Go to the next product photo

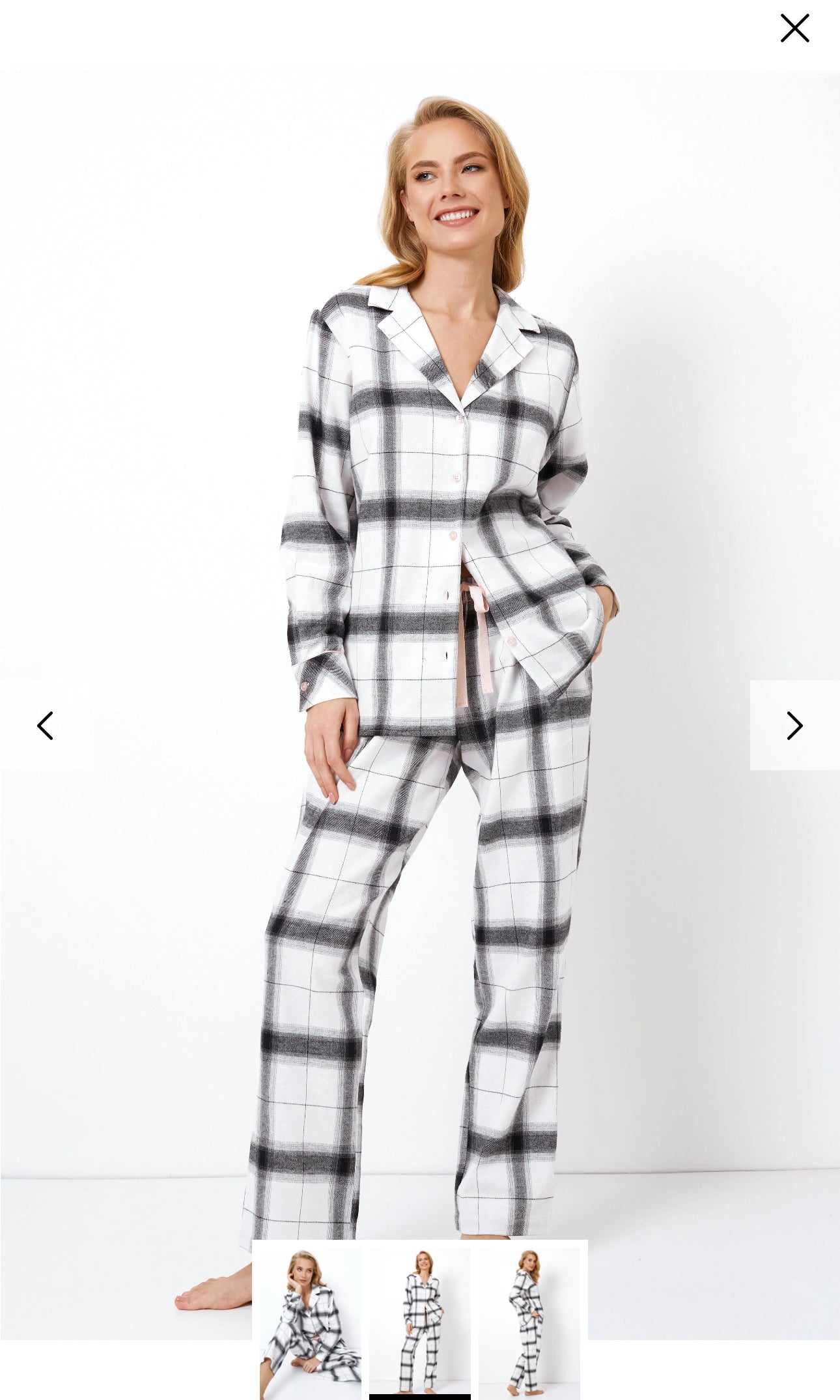[x=794, y=725]
